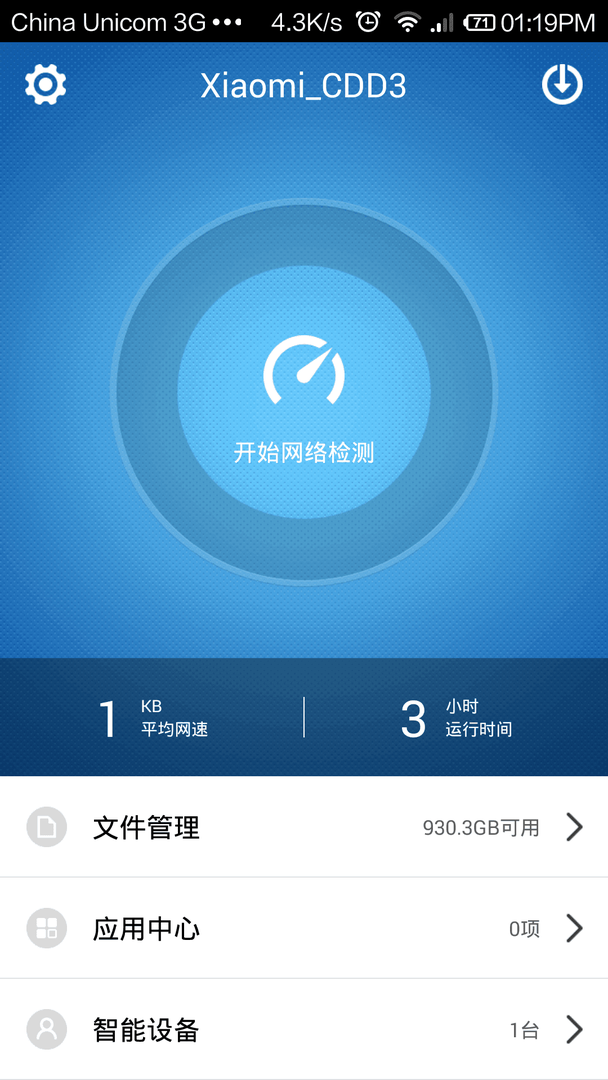Start the network test (开始网络检测)
This screenshot has height=1080, width=608.
(x=304, y=392)
